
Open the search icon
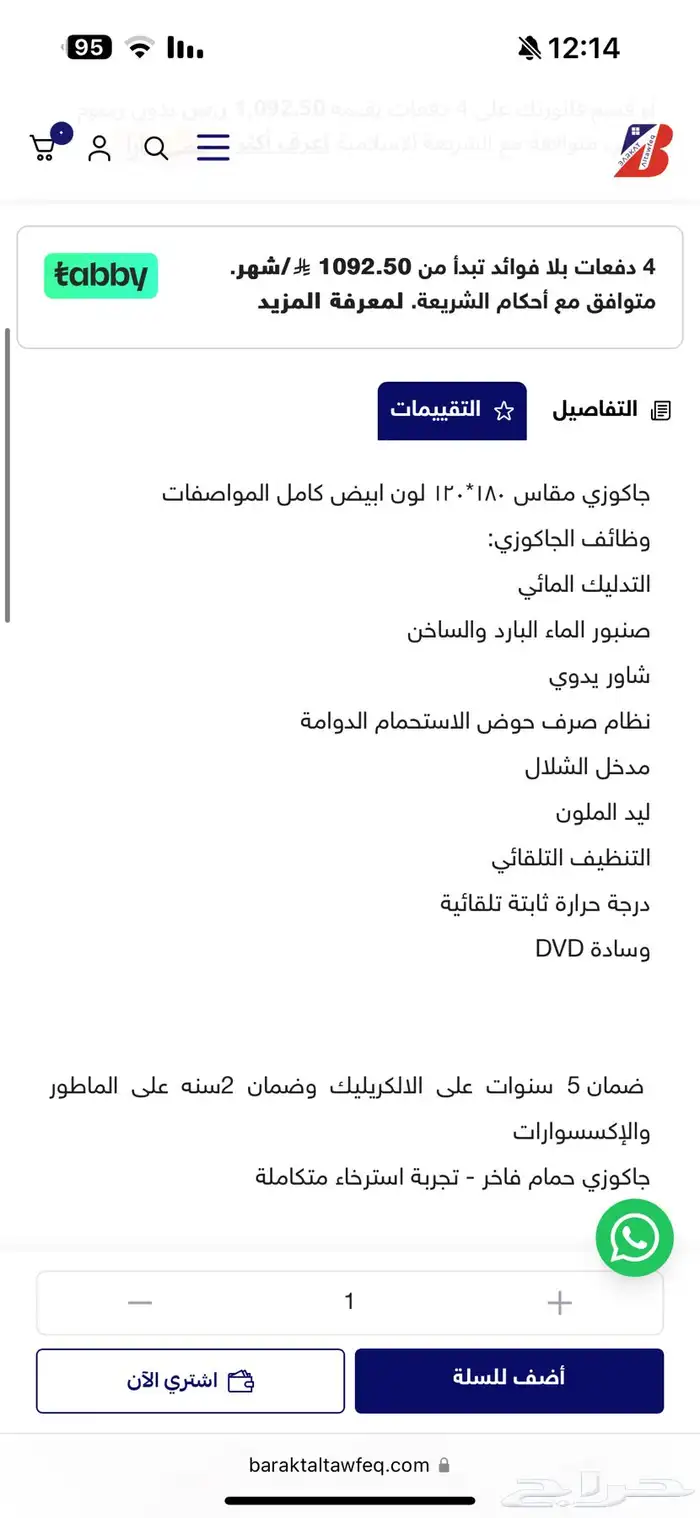tap(156, 149)
